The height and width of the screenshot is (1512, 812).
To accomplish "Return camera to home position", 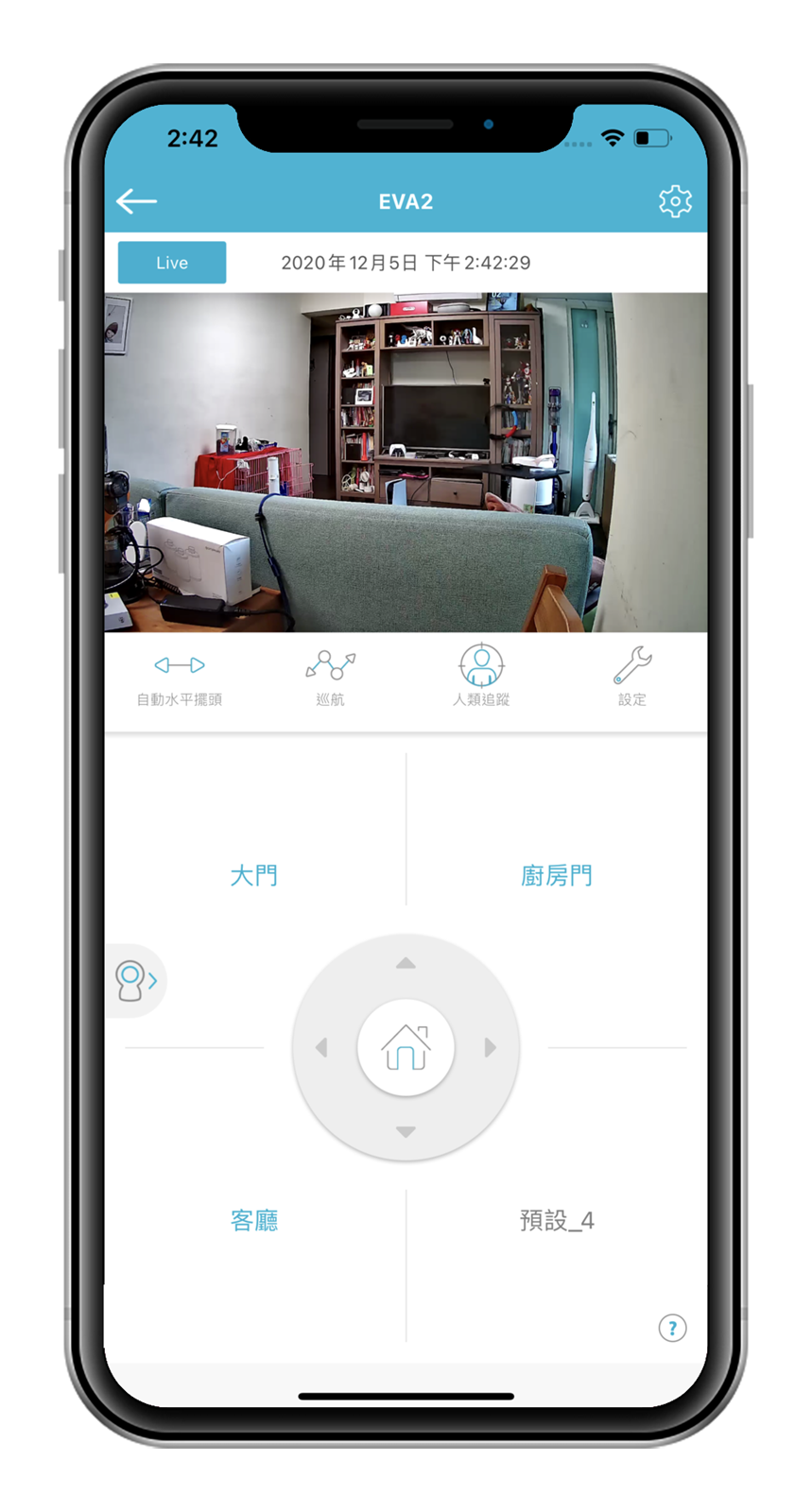I will (x=406, y=1048).
